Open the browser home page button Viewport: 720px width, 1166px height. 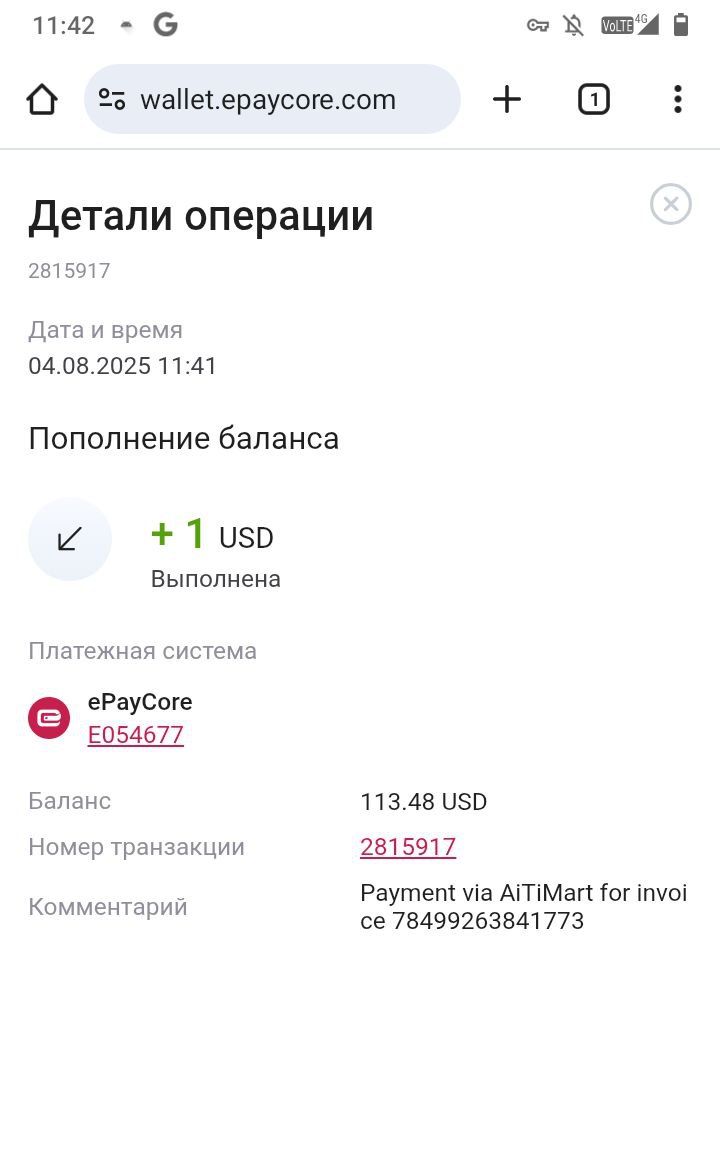(42, 99)
